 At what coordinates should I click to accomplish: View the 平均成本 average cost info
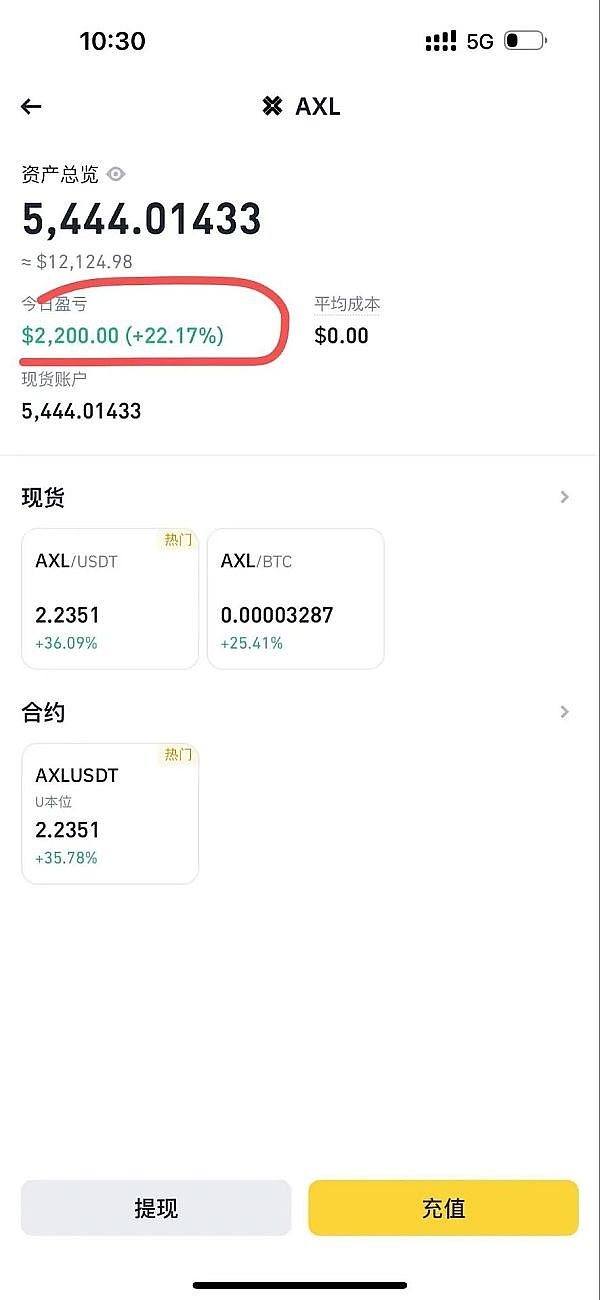tap(347, 305)
